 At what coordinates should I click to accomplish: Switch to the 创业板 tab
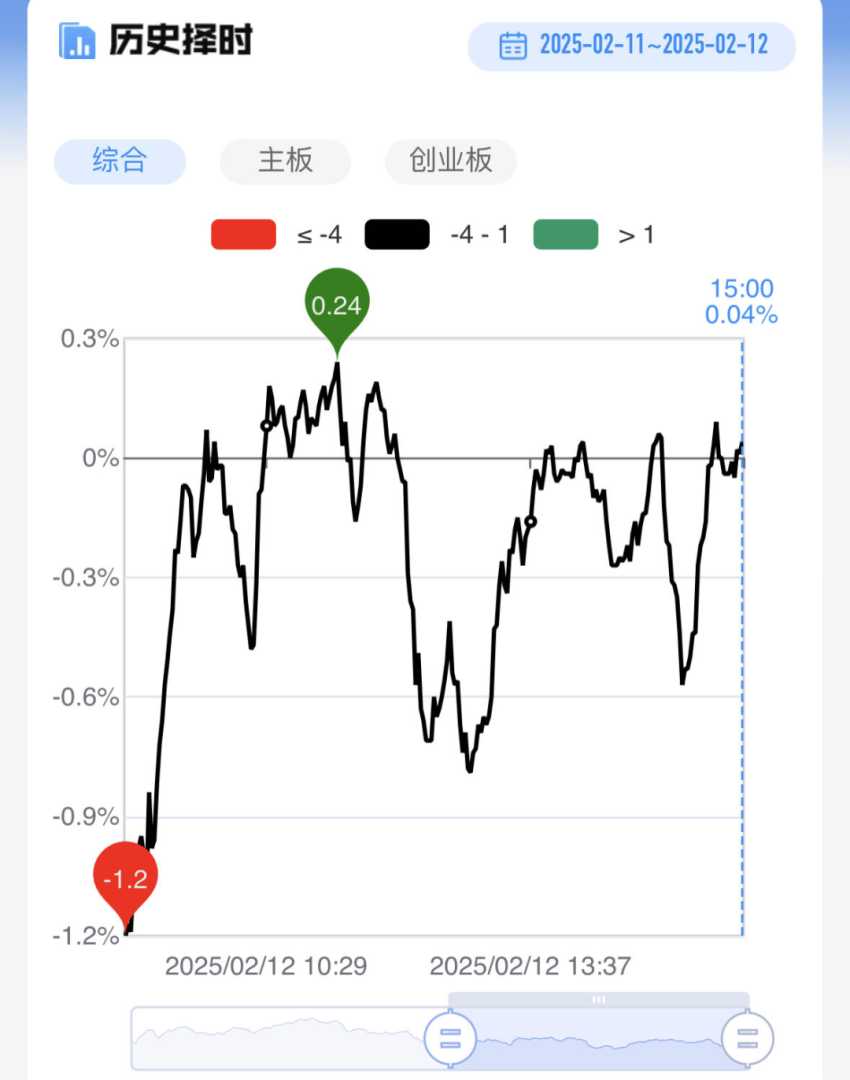tap(451, 161)
